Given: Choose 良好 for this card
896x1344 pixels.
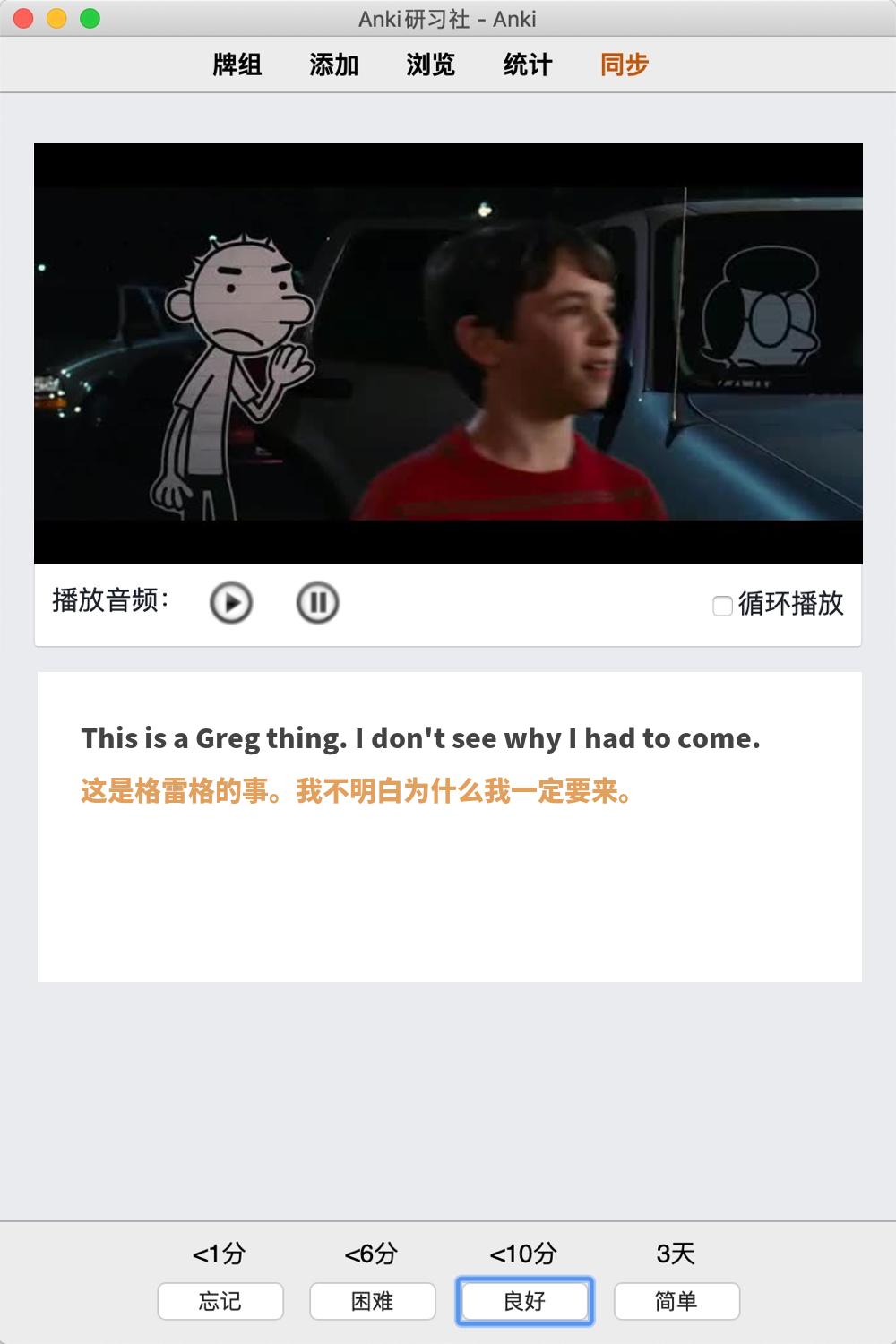Looking at the screenshot, I should point(525,1301).
